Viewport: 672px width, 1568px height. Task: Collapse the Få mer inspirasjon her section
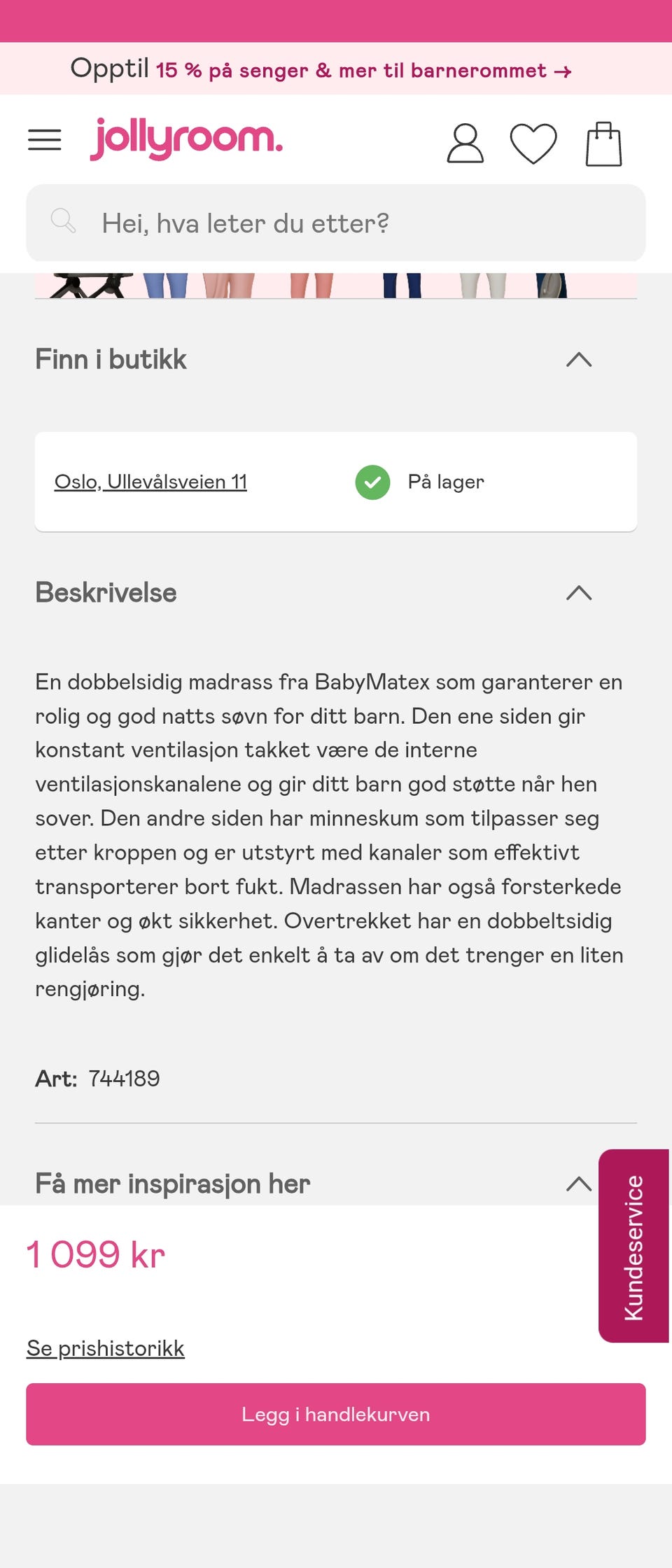pos(580,1183)
